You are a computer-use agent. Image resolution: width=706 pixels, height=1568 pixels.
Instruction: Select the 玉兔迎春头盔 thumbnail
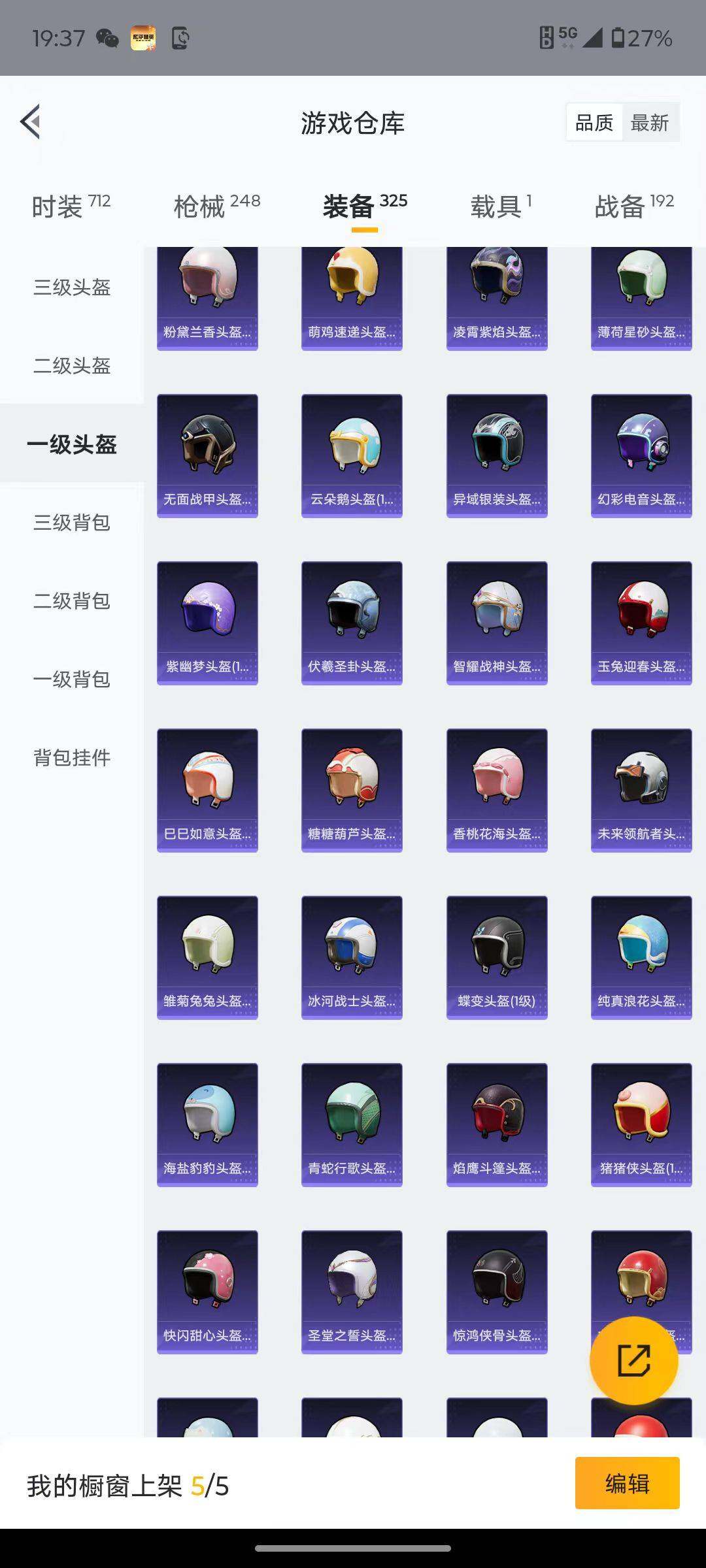(641, 621)
